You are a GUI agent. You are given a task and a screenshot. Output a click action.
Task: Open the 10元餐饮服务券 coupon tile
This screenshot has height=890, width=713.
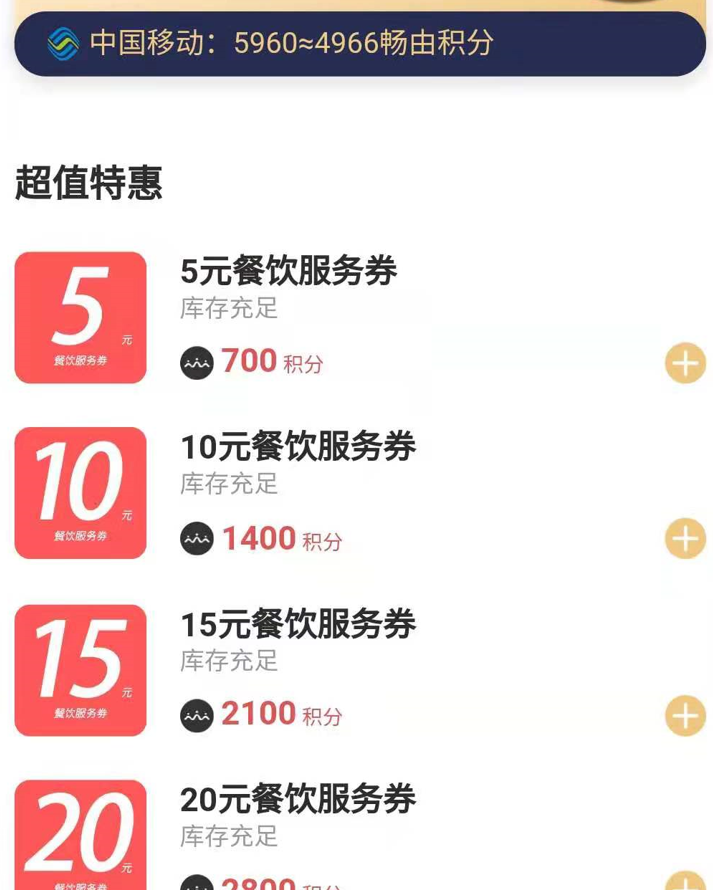80,493
